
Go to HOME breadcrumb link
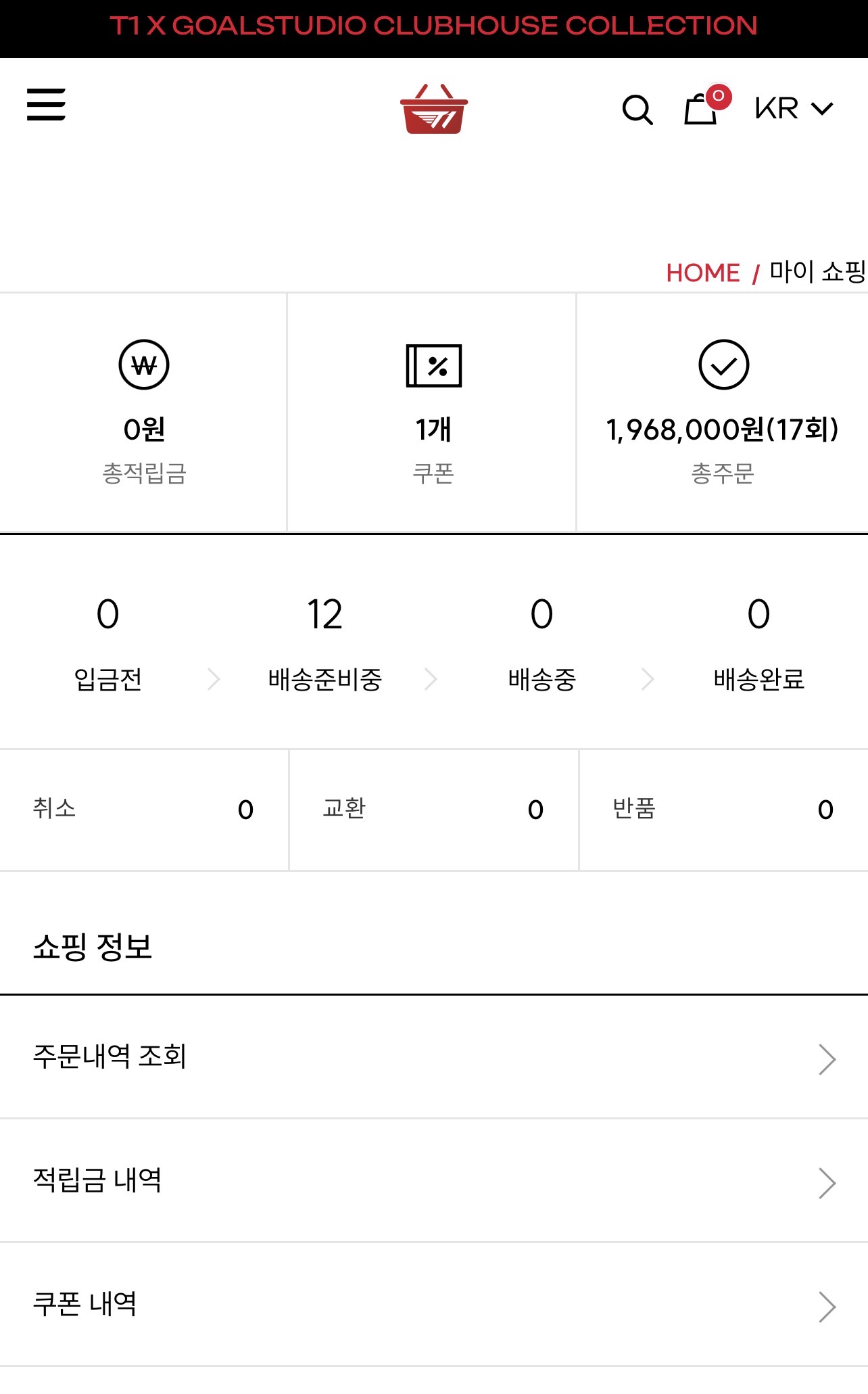tap(703, 273)
